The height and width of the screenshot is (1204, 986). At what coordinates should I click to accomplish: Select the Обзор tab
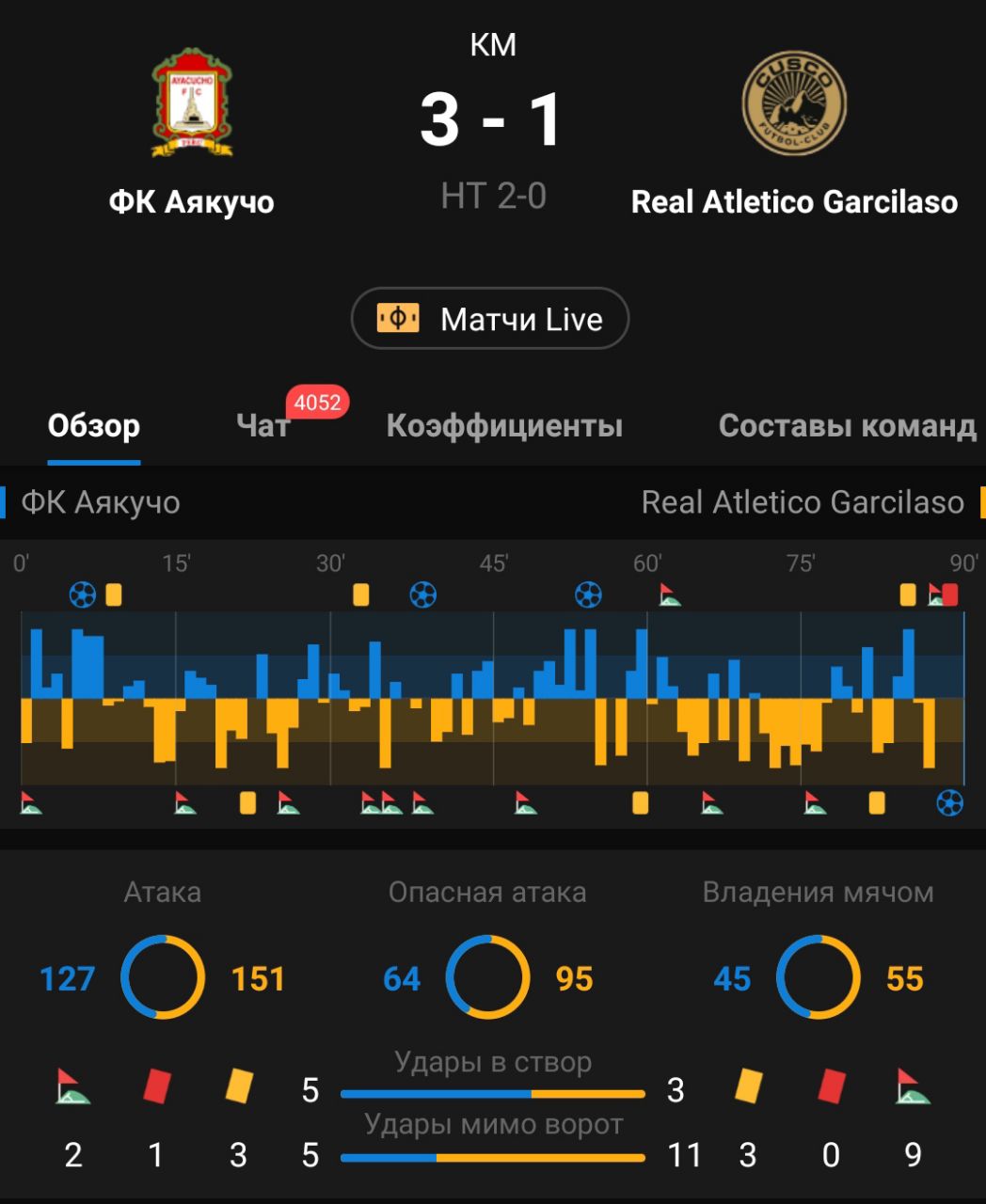pos(94,426)
